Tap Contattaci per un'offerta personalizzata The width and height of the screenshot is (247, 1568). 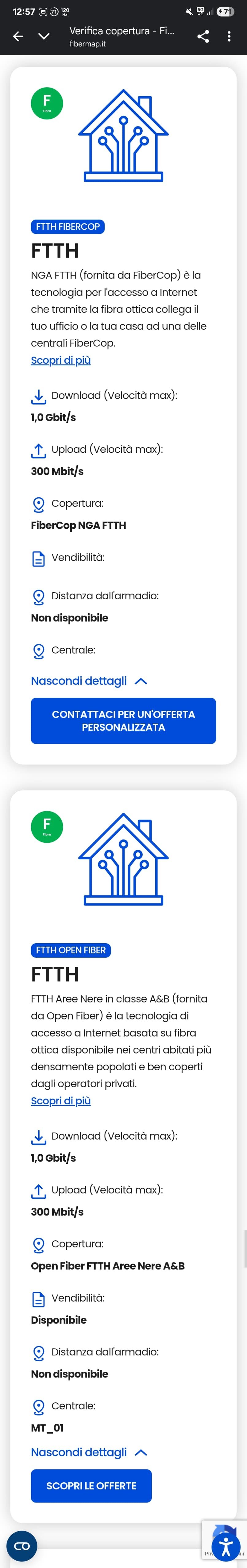[x=123, y=720]
